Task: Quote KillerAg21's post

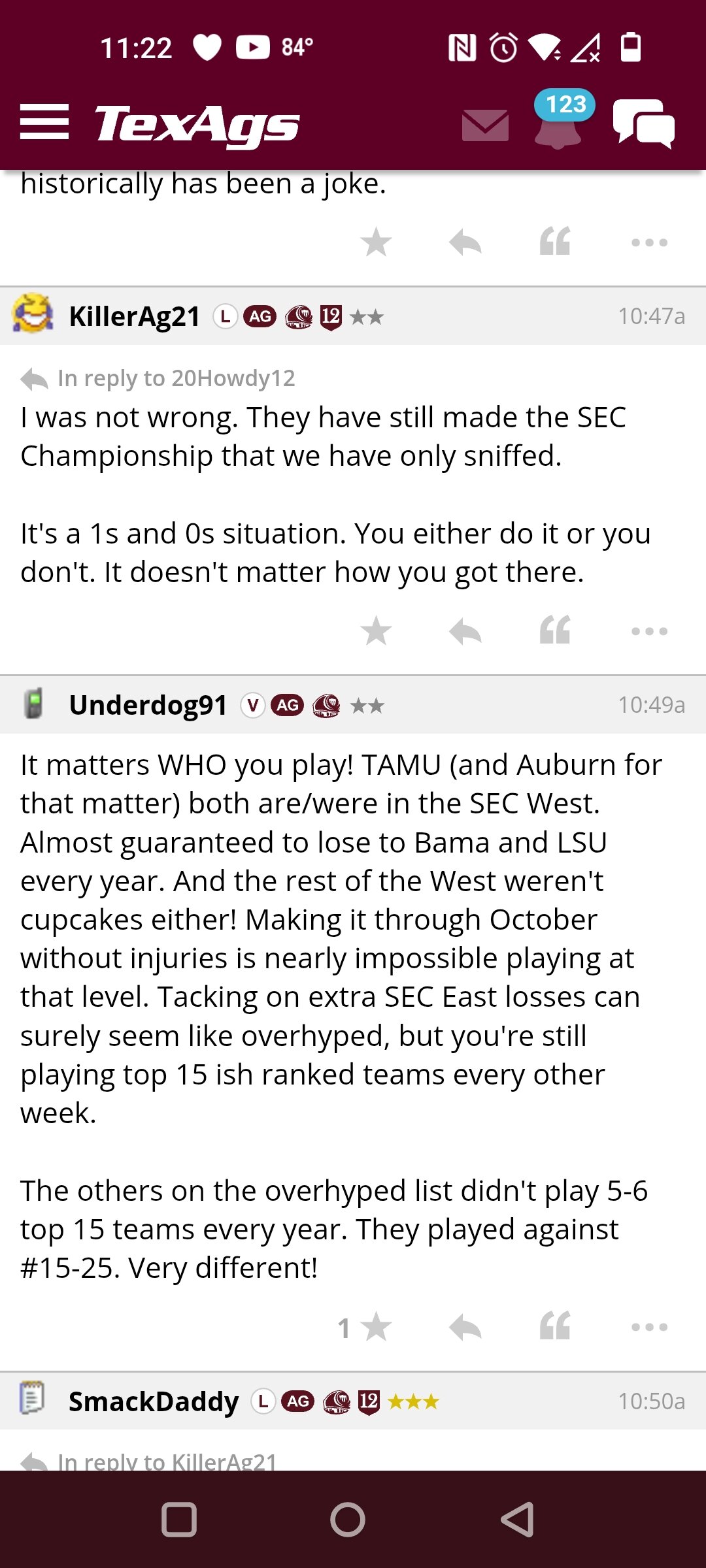Action: point(555,630)
